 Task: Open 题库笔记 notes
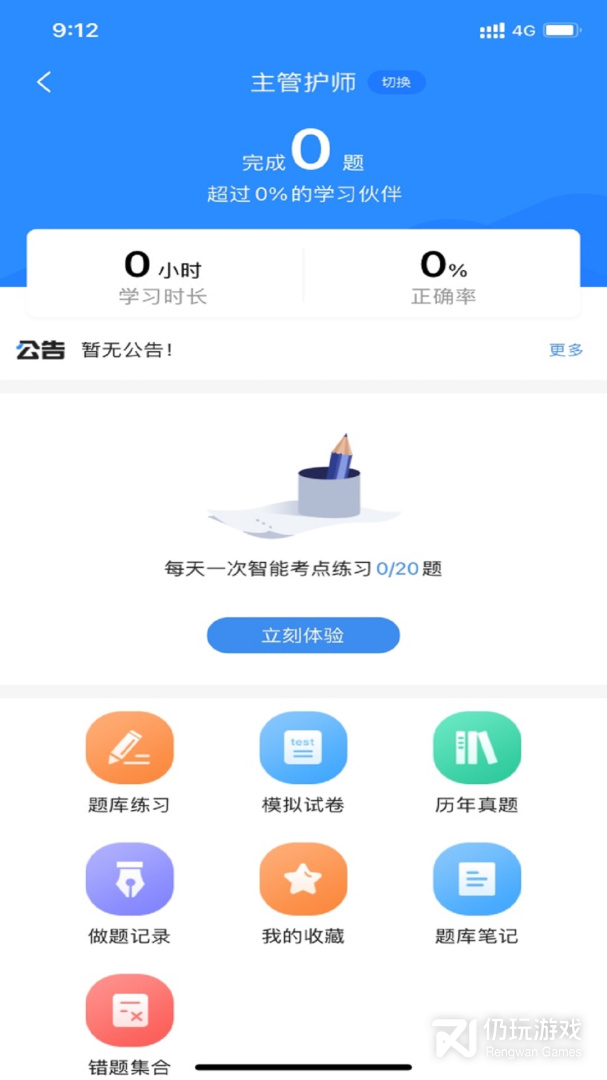coord(477,880)
